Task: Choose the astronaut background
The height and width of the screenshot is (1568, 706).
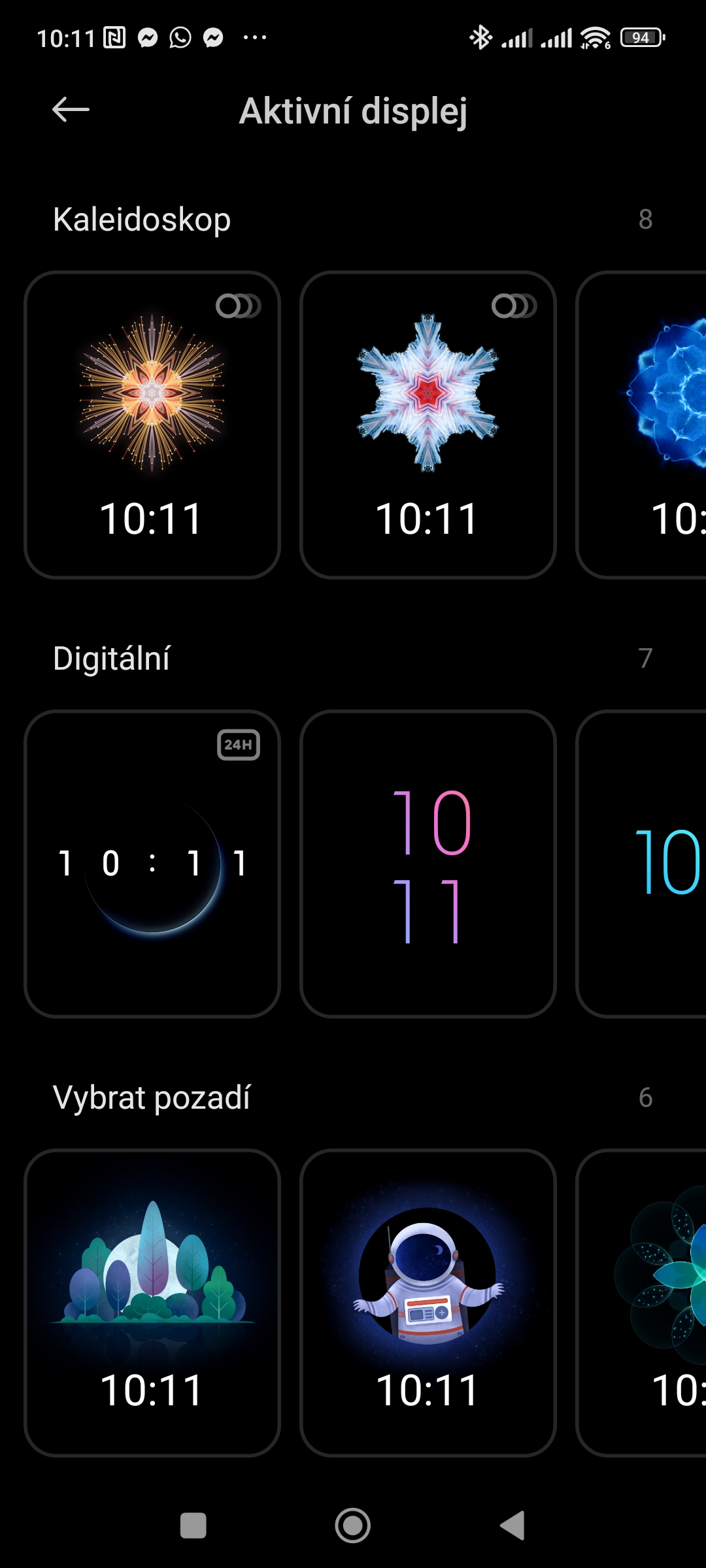Action: pos(428,1303)
